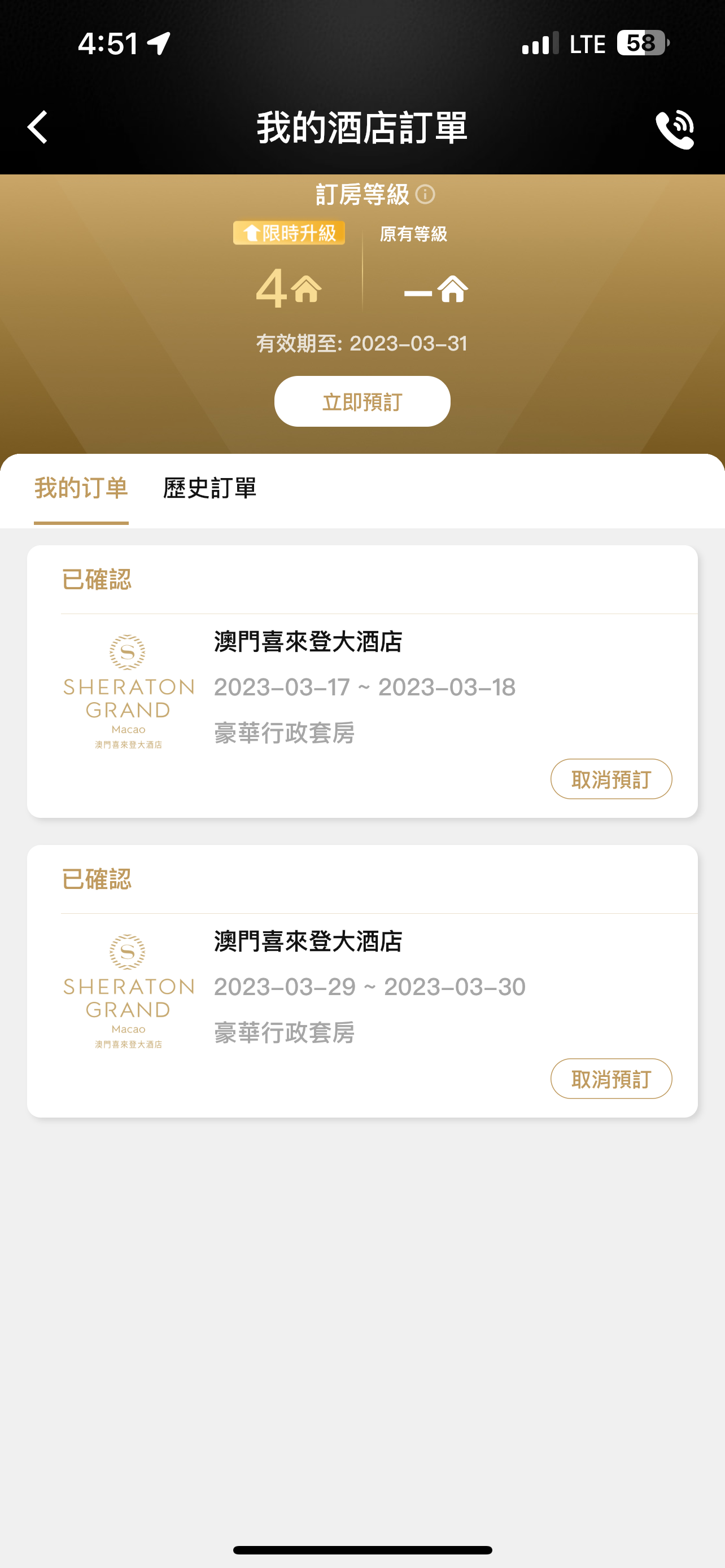Go back using the top-left arrow
This screenshot has height=1568, width=725.
click(x=38, y=127)
